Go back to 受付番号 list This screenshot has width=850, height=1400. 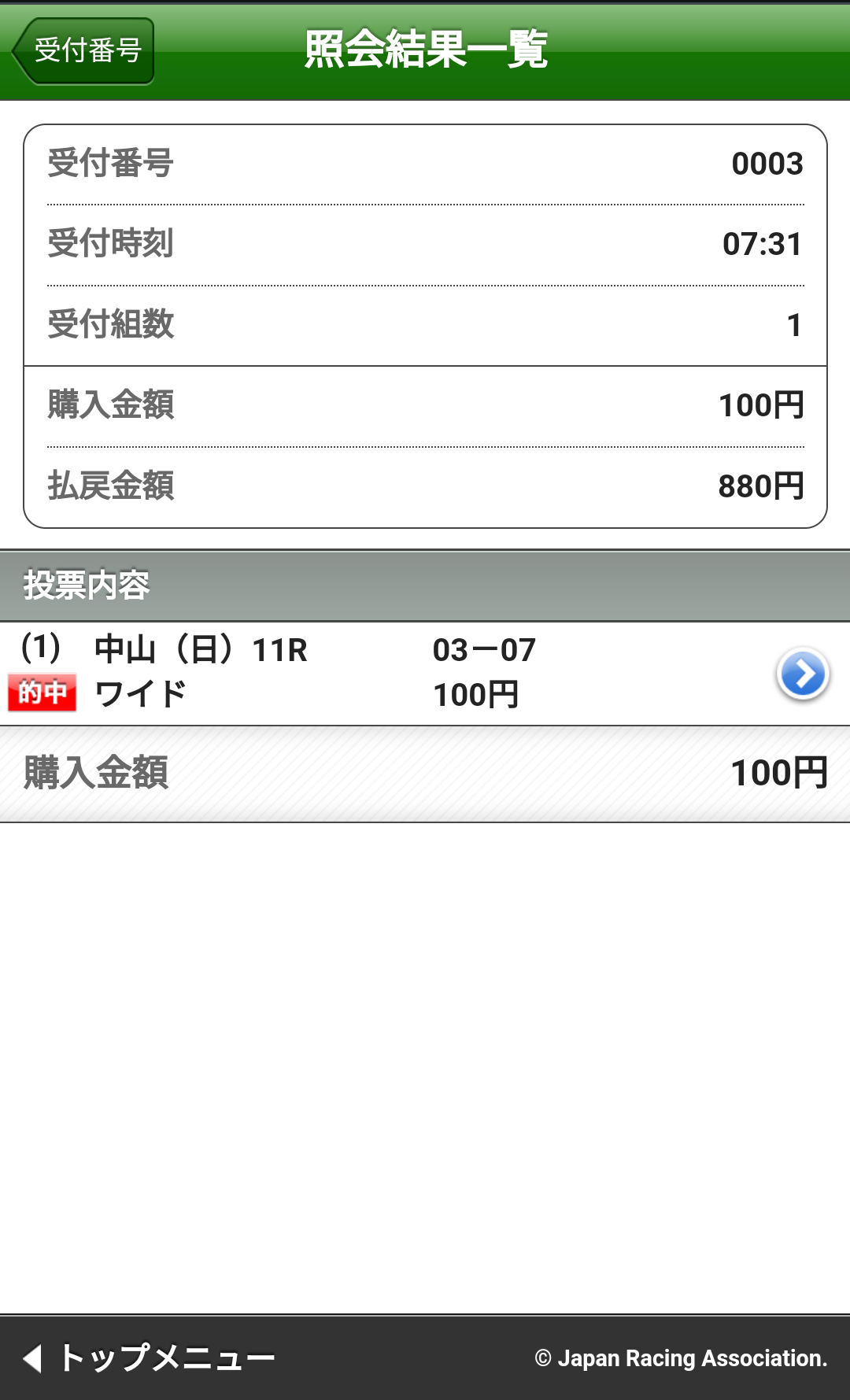(84, 51)
